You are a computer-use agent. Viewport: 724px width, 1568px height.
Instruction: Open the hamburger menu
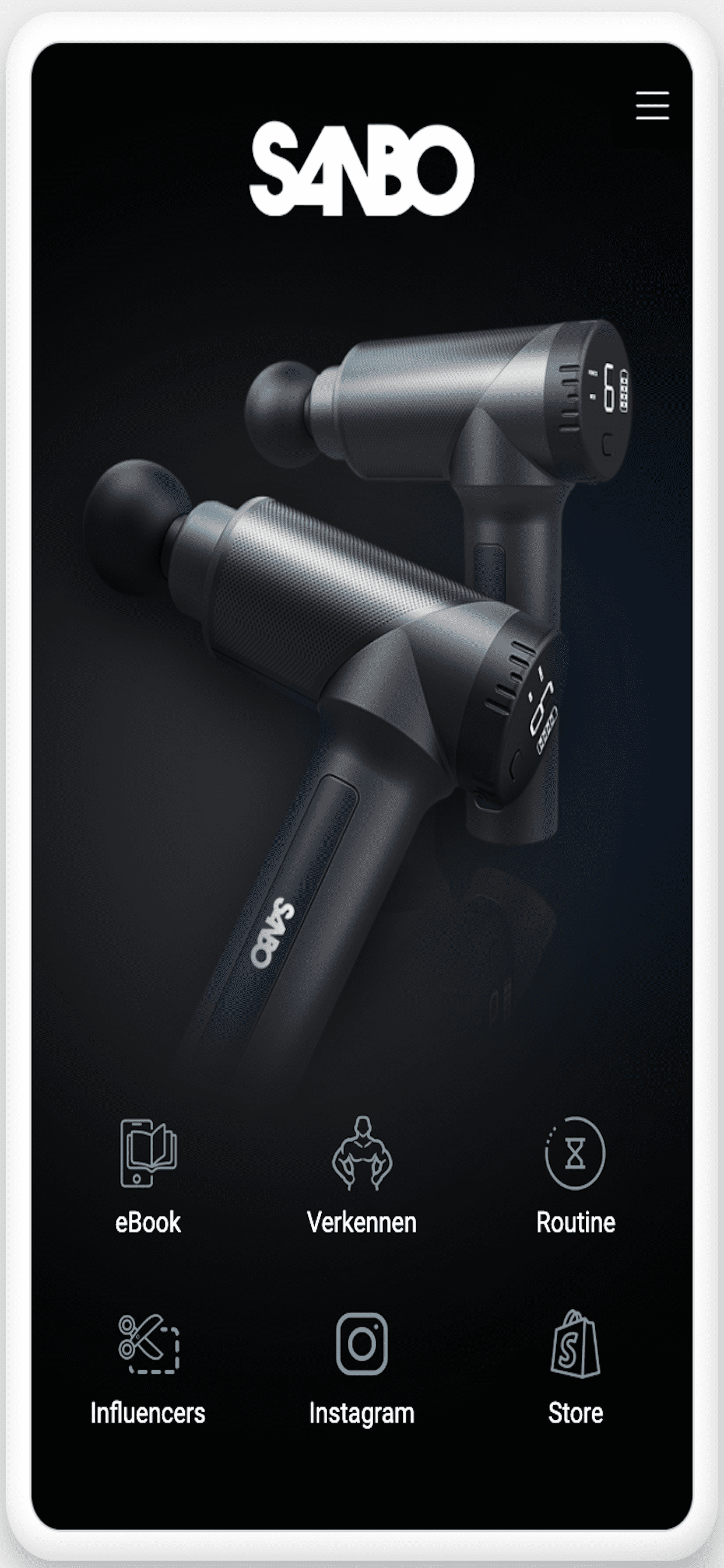(x=652, y=106)
